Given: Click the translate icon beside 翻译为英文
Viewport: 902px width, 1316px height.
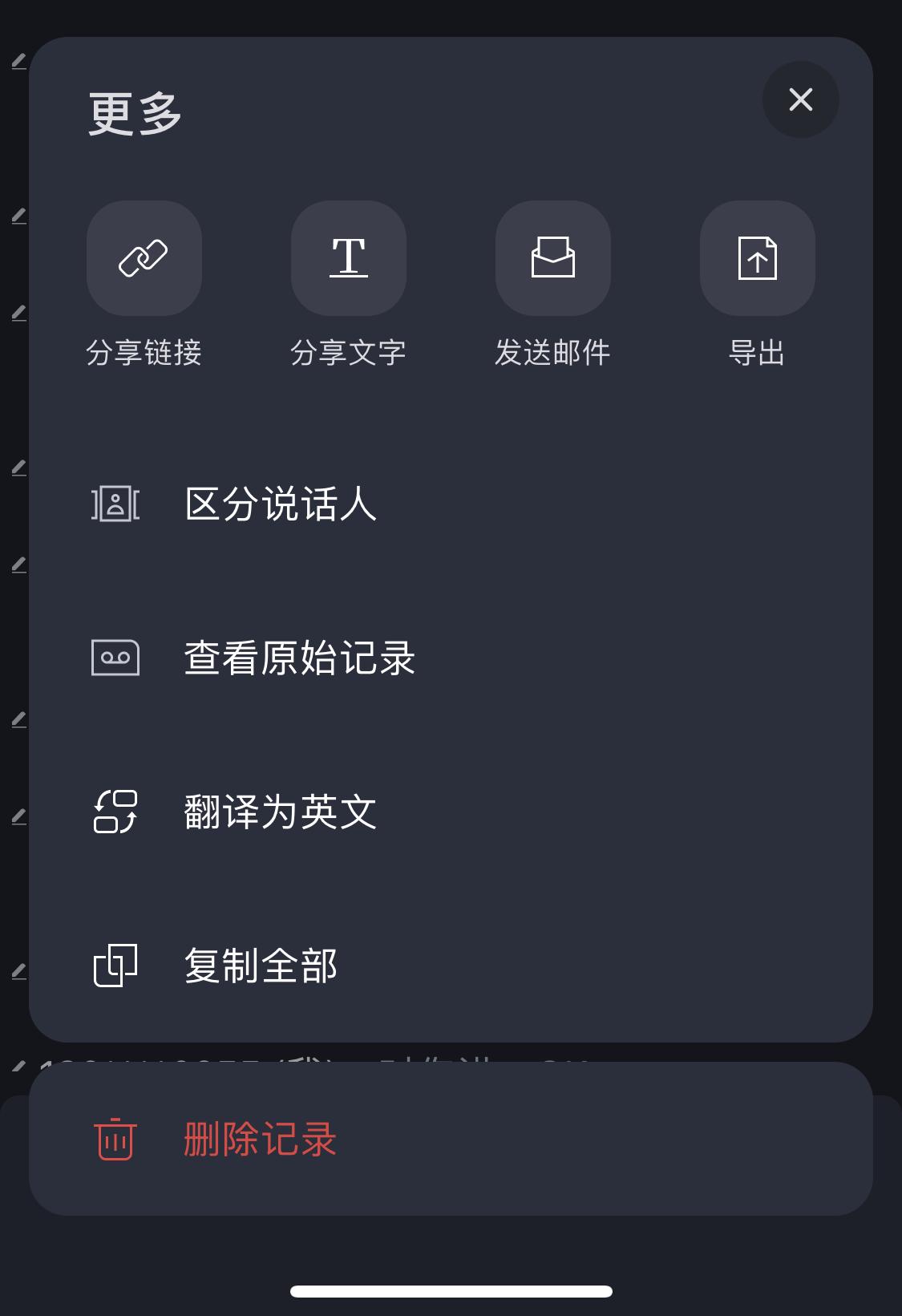Looking at the screenshot, I should click(x=115, y=812).
